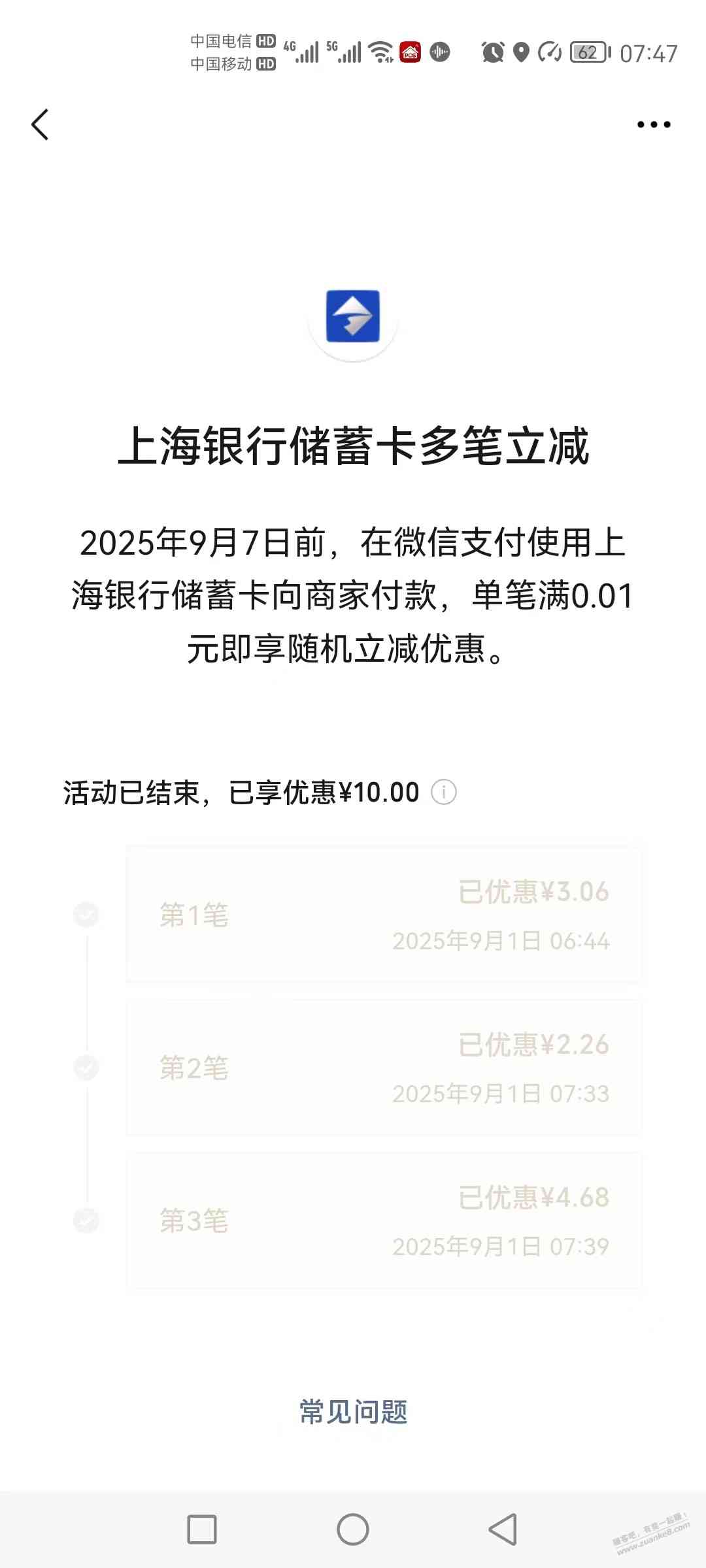This screenshot has height=1568, width=706.
Task: Open recent apps via square button
Action: [x=202, y=1529]
